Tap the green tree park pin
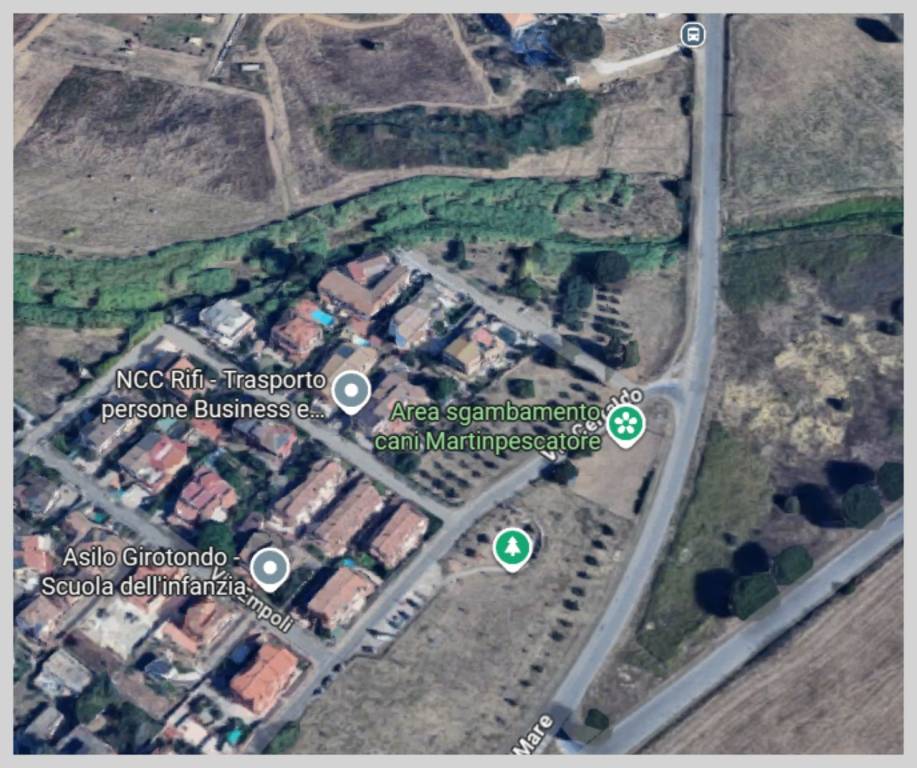This screenshot has height=768, width=917. (512, 547)
